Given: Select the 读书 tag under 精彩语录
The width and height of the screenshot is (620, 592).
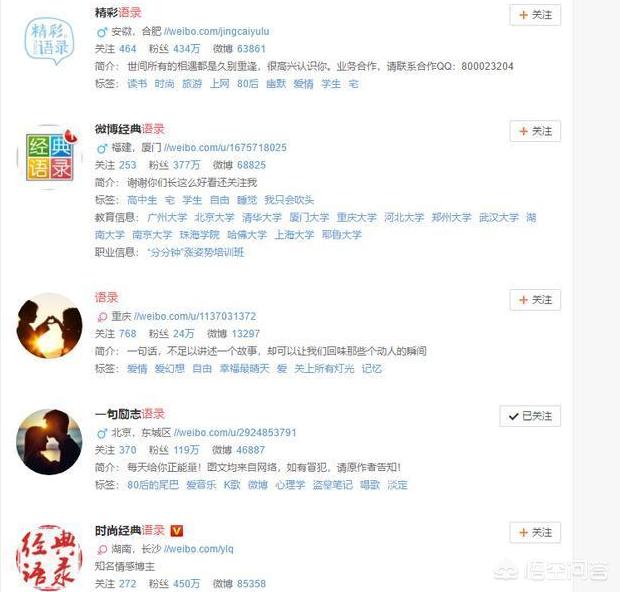Looking at the screenshot, I should tap(137, 84).
